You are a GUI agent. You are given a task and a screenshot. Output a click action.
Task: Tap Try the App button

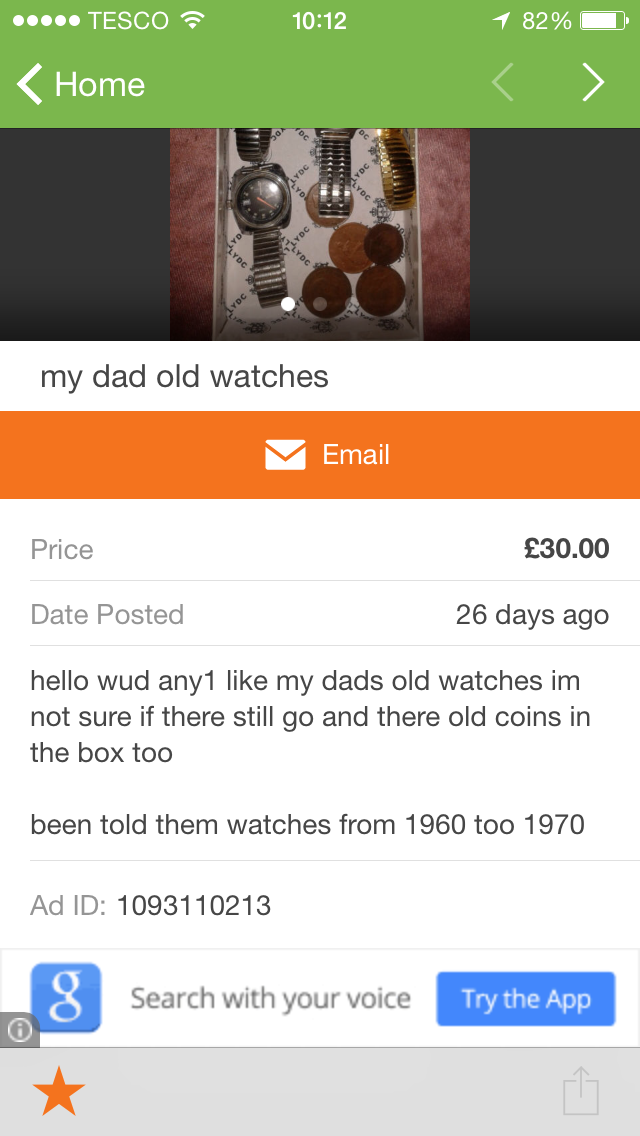[x=526, y=999]
